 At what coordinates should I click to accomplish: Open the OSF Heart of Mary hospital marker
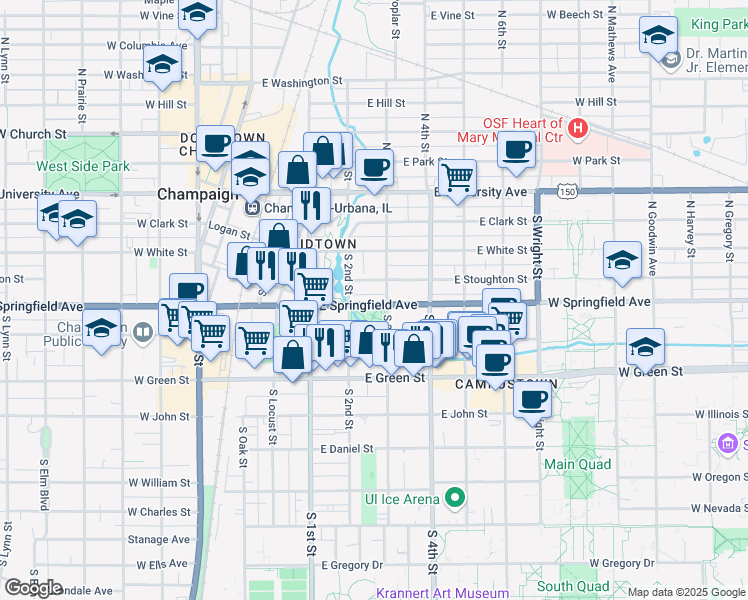(578, 129)
